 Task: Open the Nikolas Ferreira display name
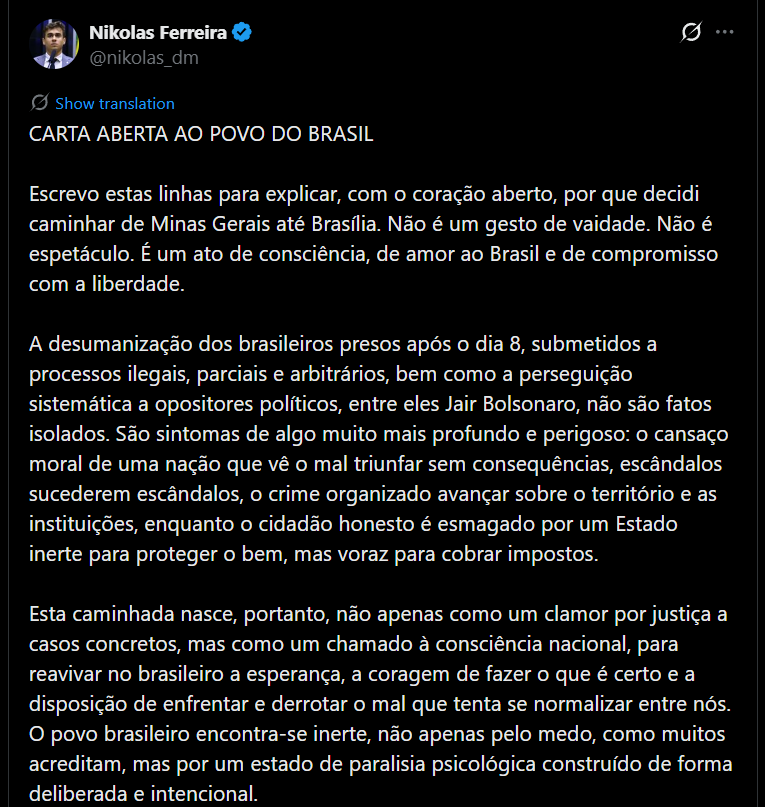click(158, 32)
